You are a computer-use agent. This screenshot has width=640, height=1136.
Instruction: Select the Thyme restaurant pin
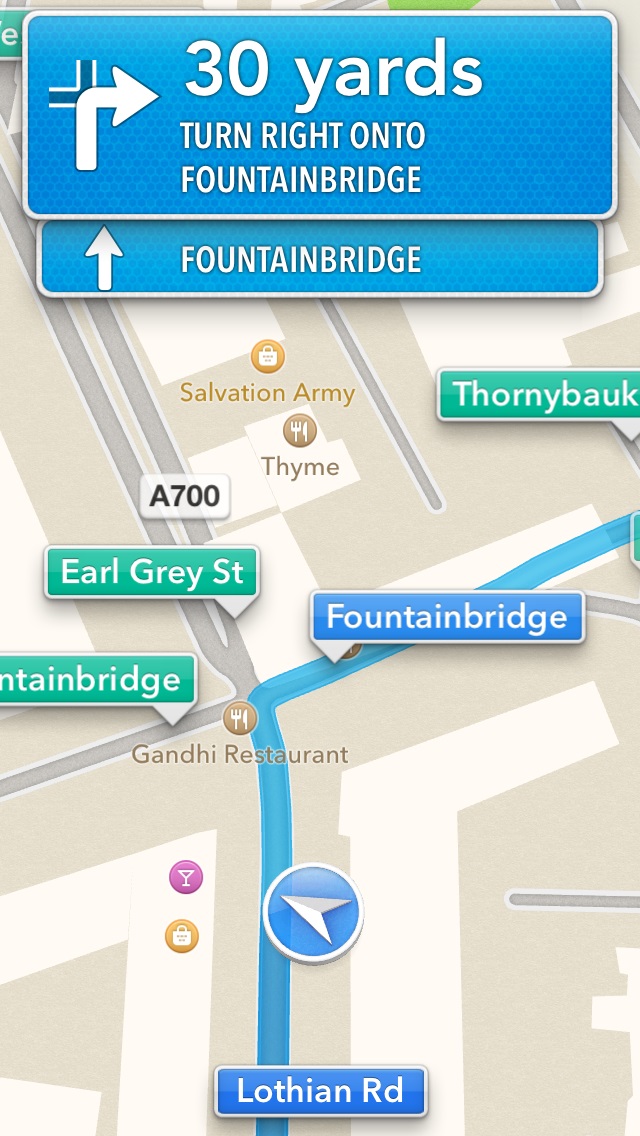tap(299, 432)
